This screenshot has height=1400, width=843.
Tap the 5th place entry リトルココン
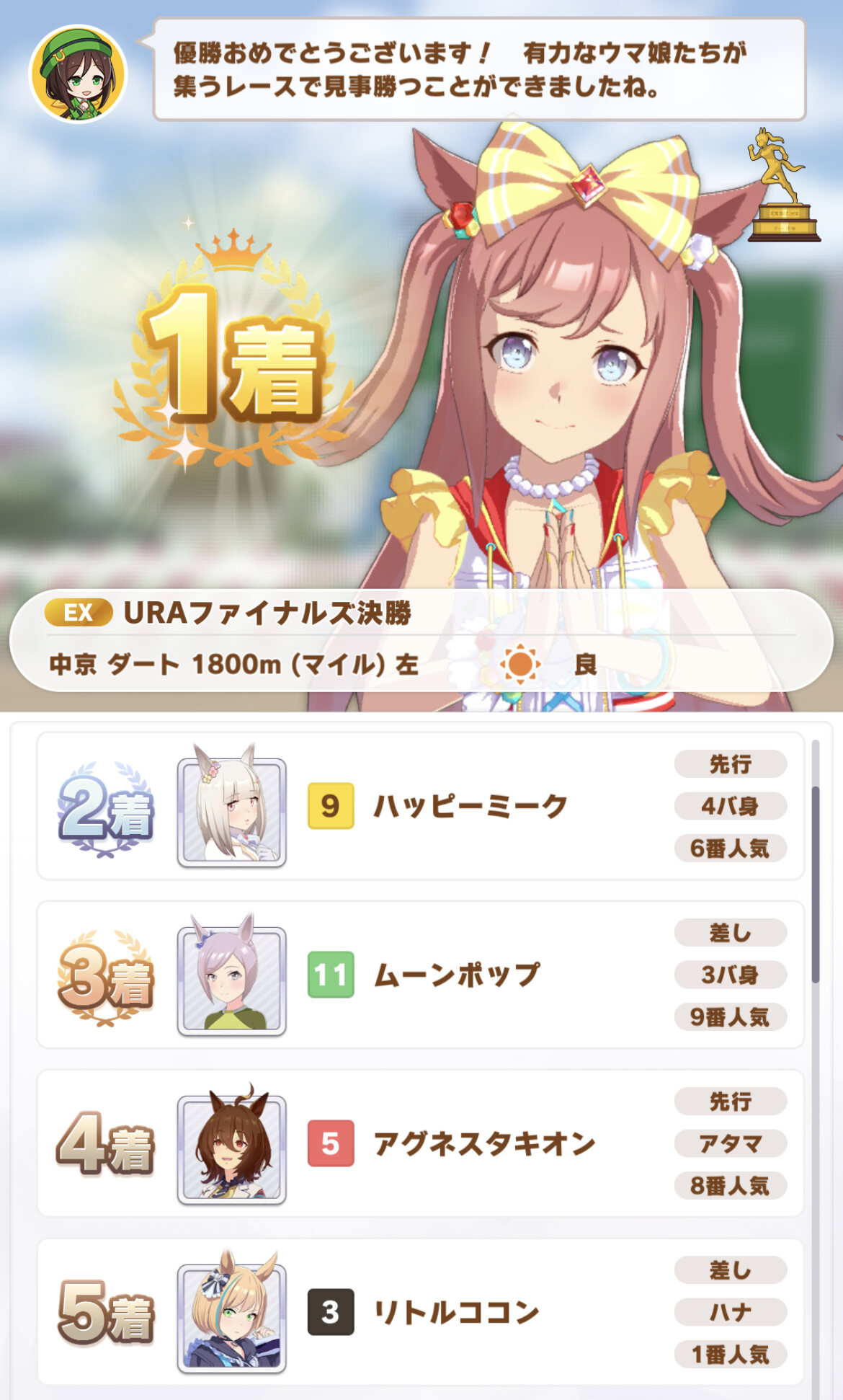click(421, 1312)
